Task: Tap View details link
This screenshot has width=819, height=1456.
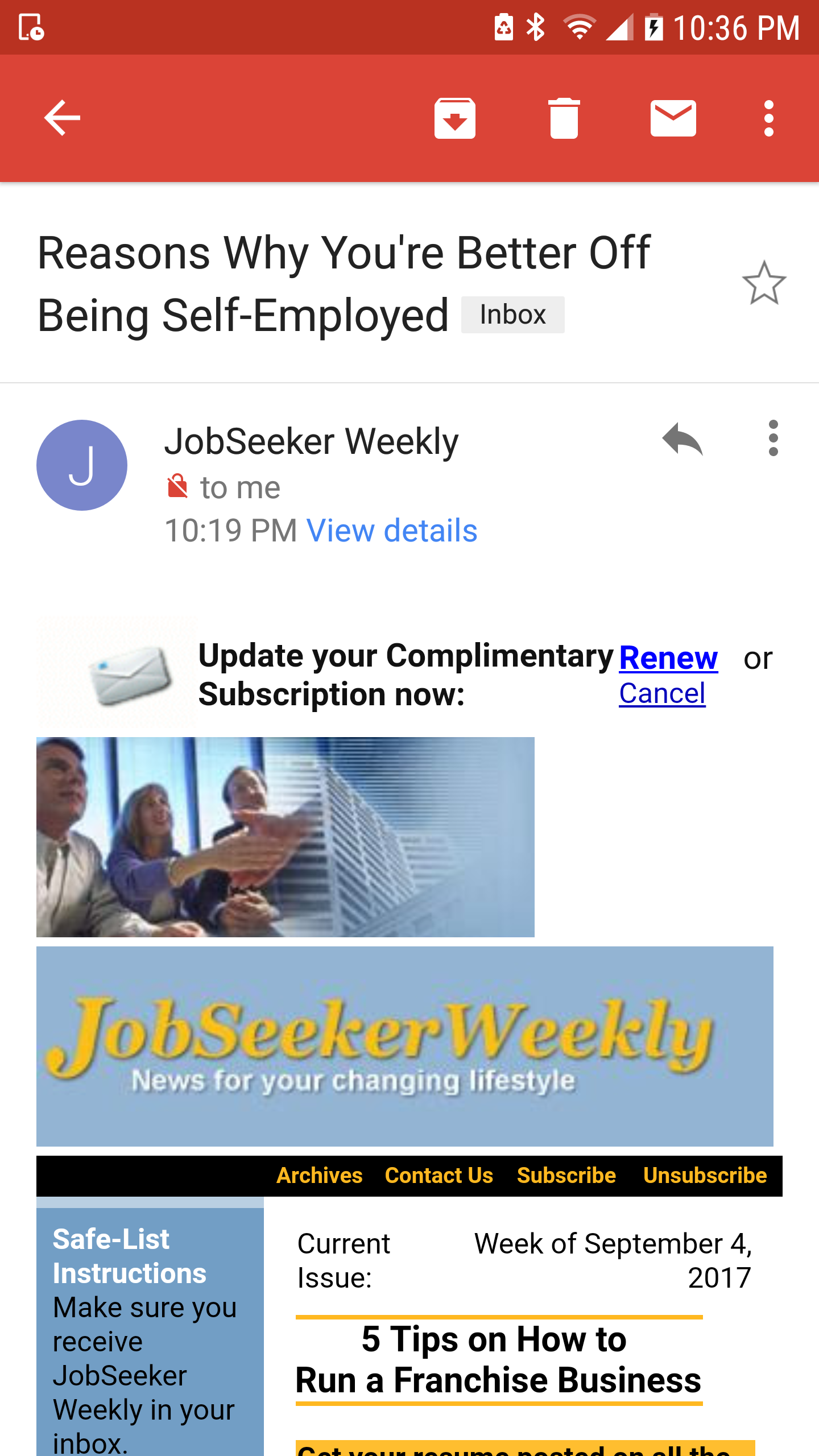Action: (x=391, y=531)
